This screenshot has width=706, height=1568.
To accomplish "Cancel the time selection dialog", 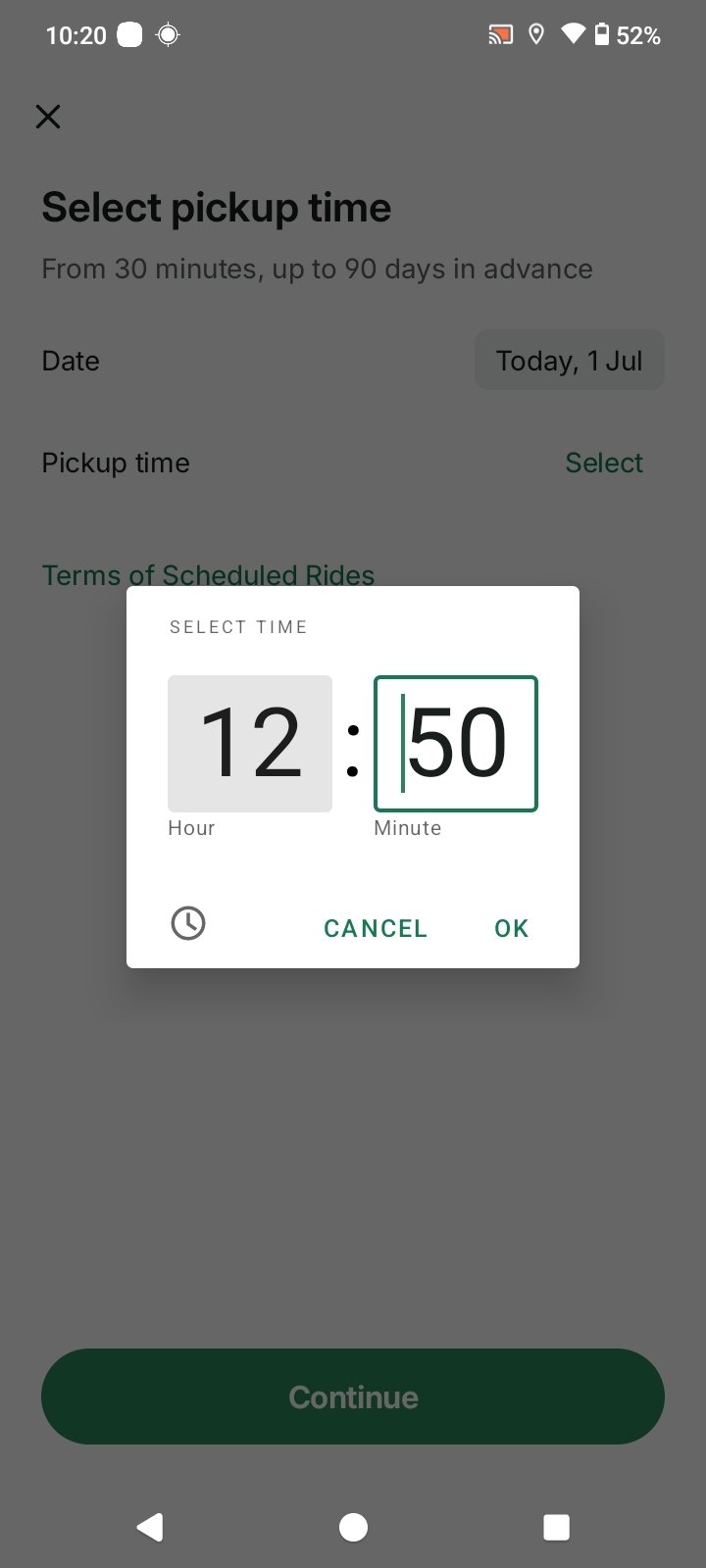I will pos(376,928).
